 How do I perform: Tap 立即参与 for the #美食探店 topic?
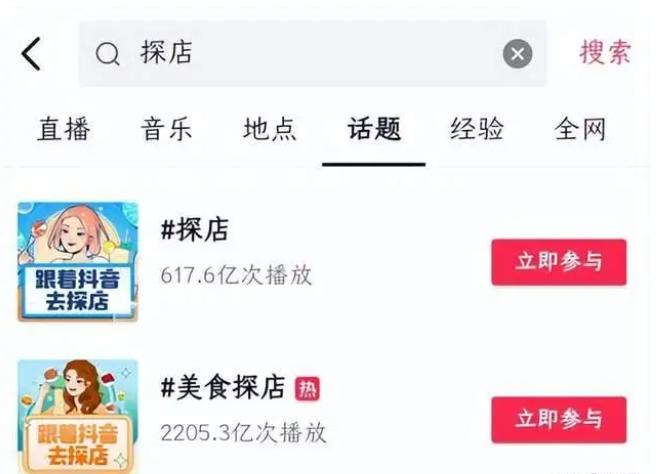tap(558, 419)
